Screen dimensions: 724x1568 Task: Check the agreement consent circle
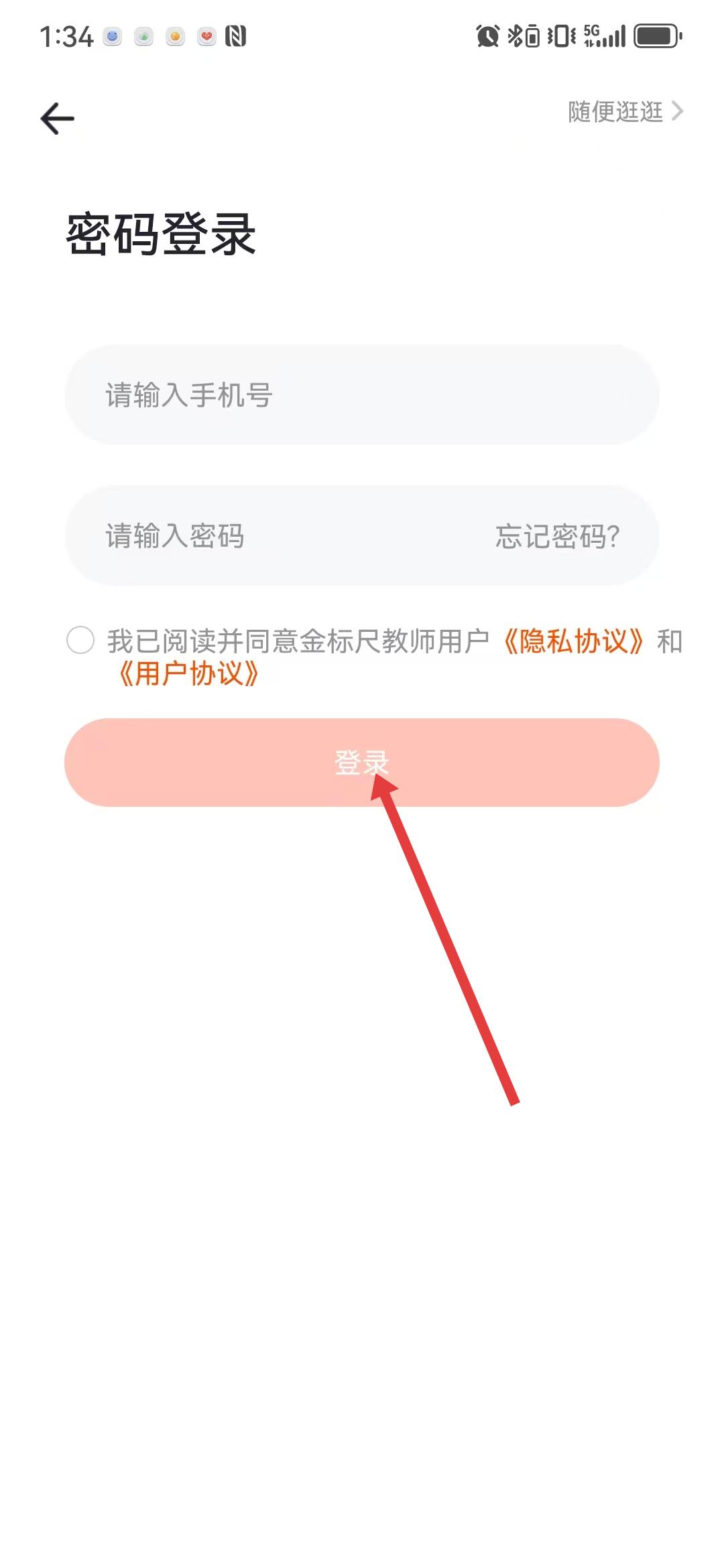(80, 640)
